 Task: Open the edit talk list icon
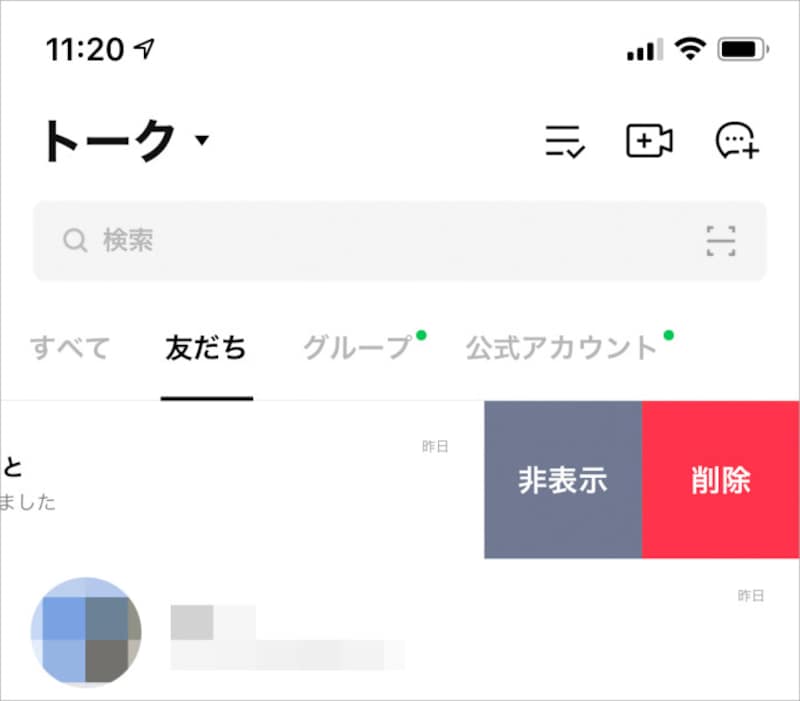pyautogui.click(x=566, y=141)
